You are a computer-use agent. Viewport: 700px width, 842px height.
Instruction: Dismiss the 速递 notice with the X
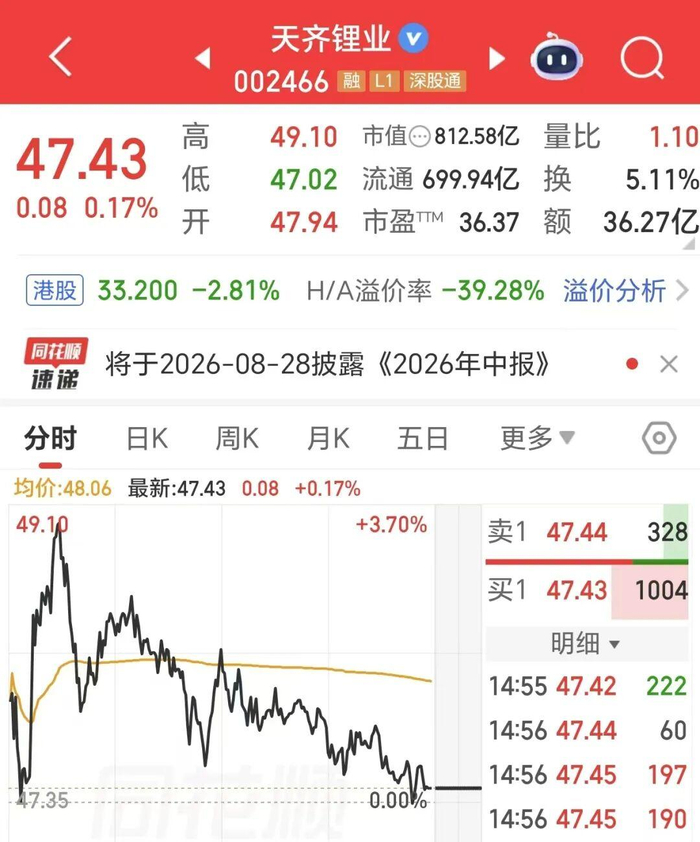pos(669,365)
